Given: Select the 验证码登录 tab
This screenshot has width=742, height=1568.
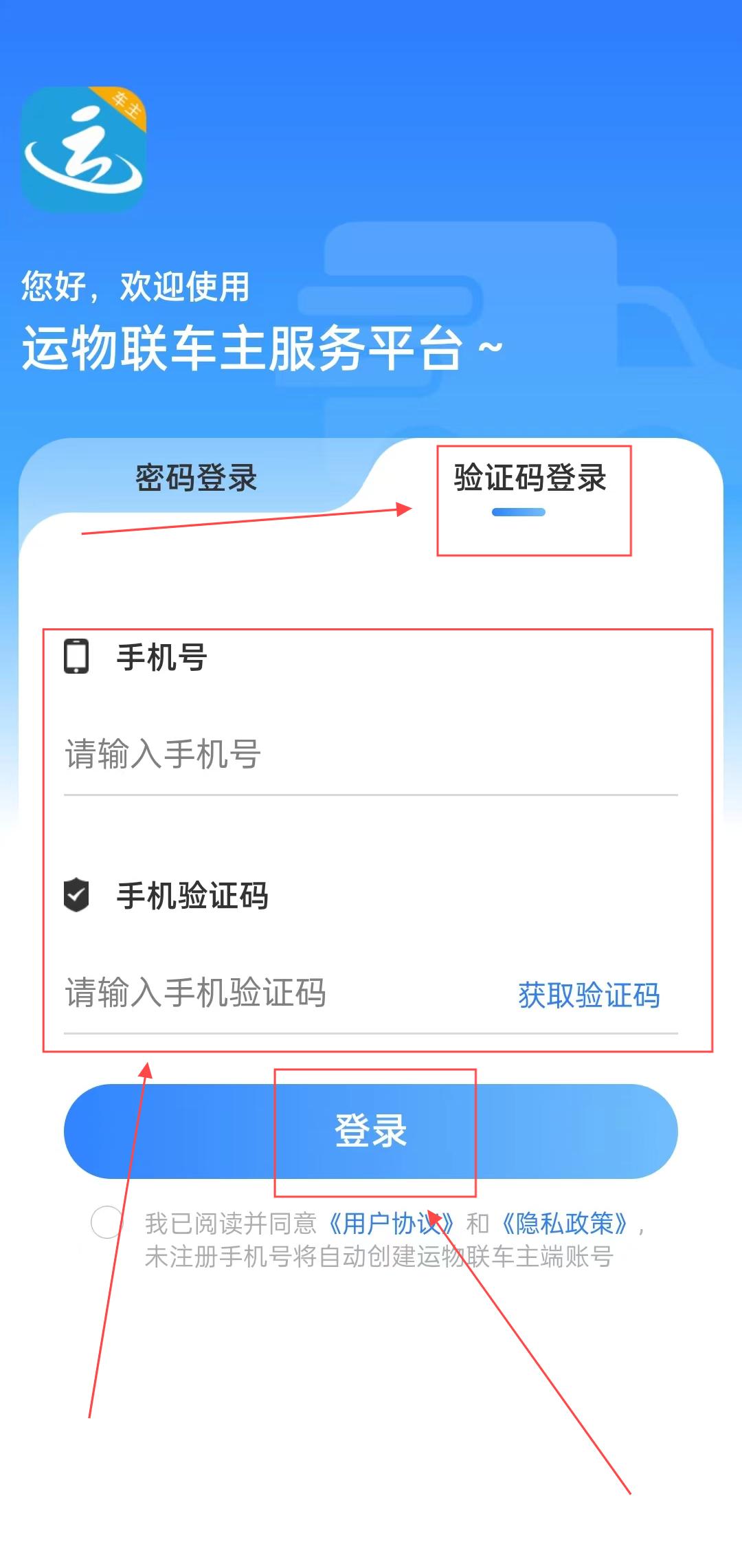Looking at the screenshot, I should click(530, 478).
